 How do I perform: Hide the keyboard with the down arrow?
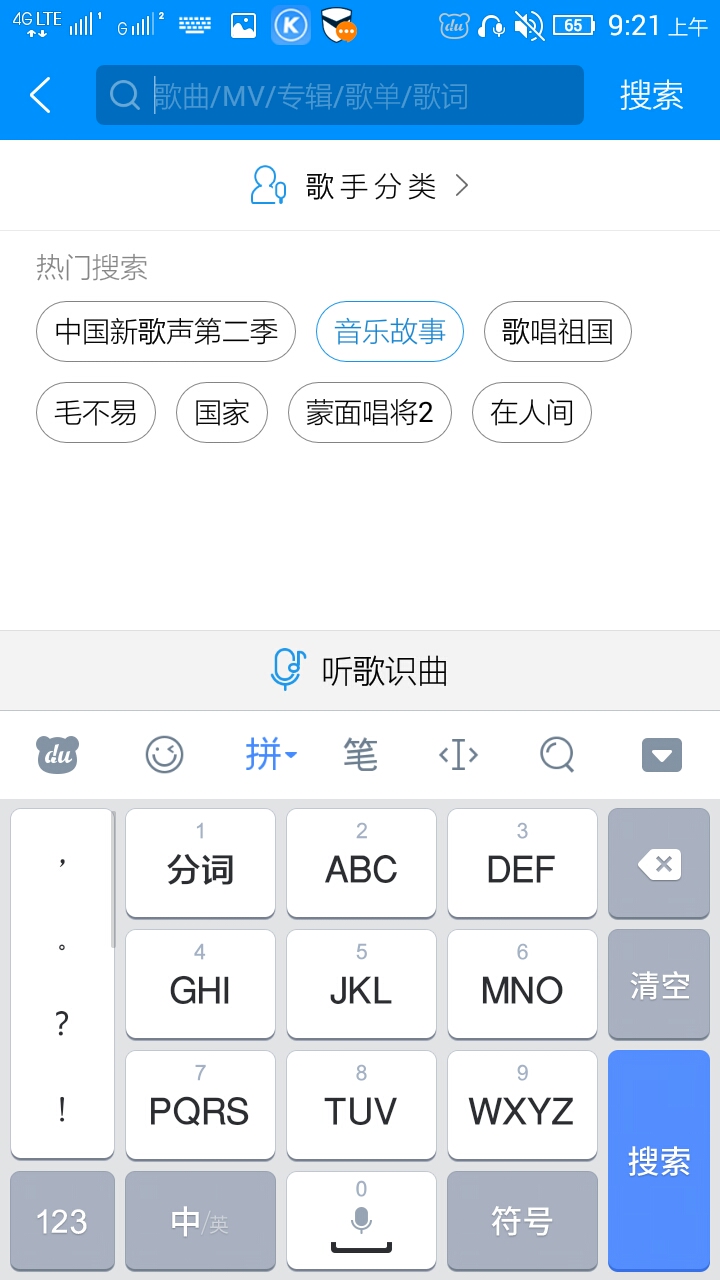[662, 755]
